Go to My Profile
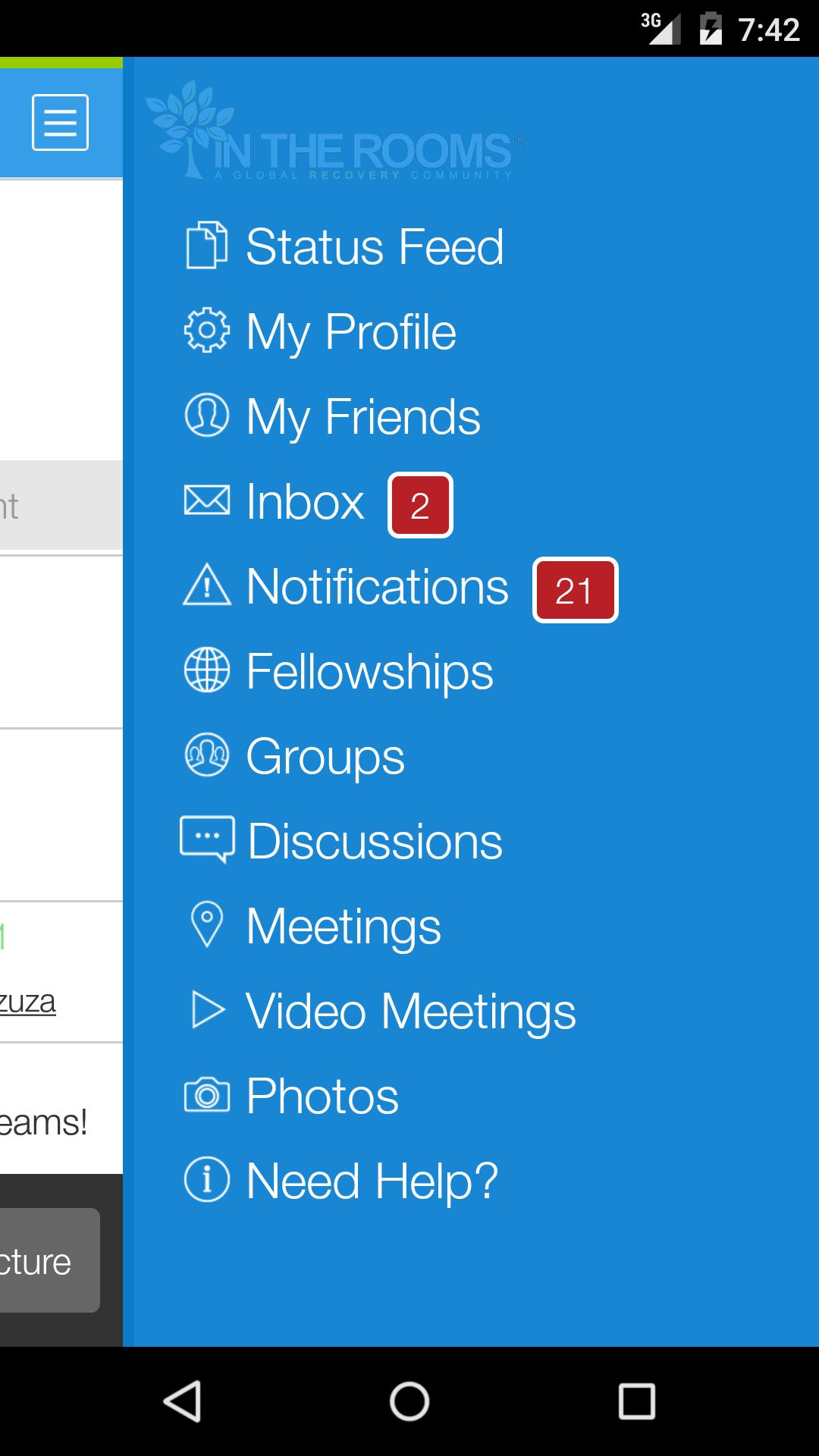 (x=321, y=332)
